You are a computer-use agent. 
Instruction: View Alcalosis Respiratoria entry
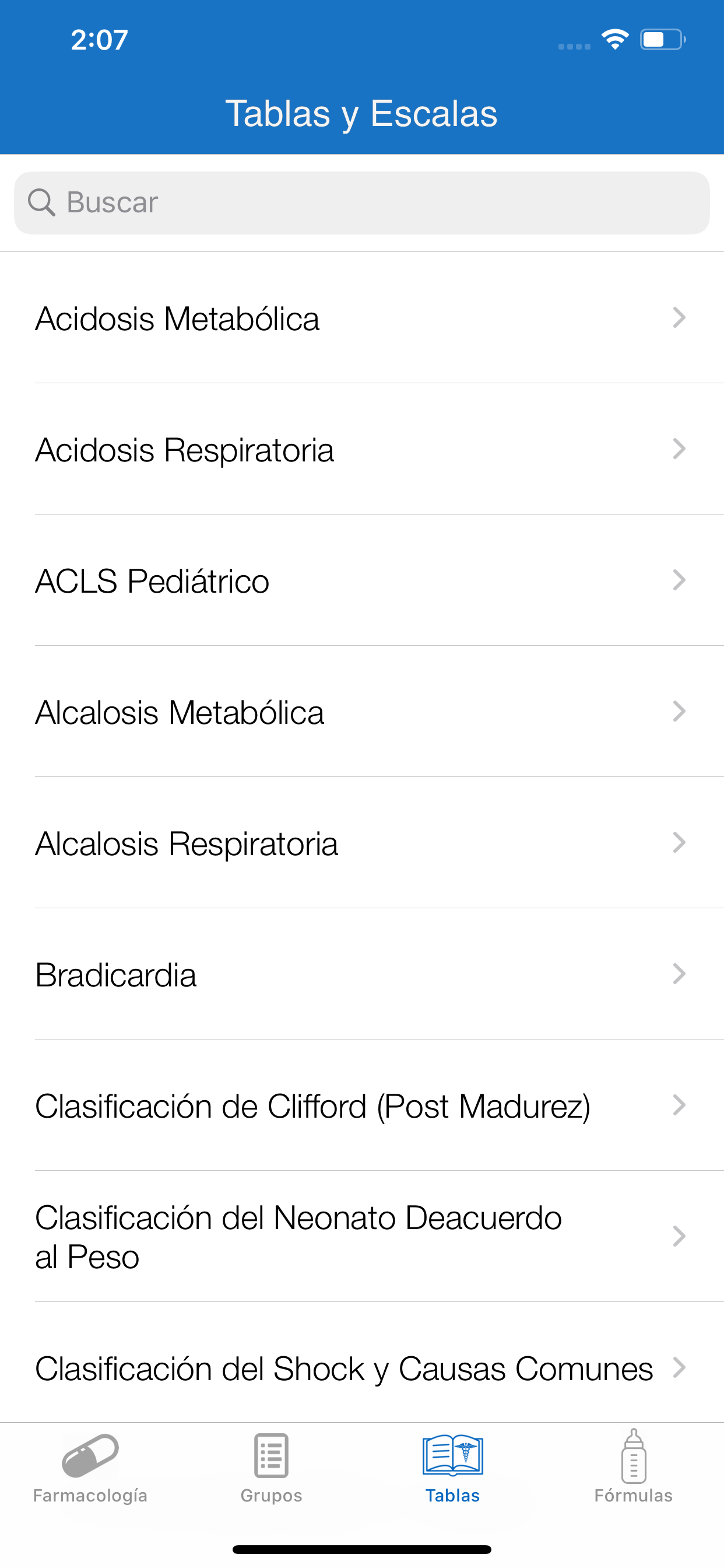(x=362, y=843)
